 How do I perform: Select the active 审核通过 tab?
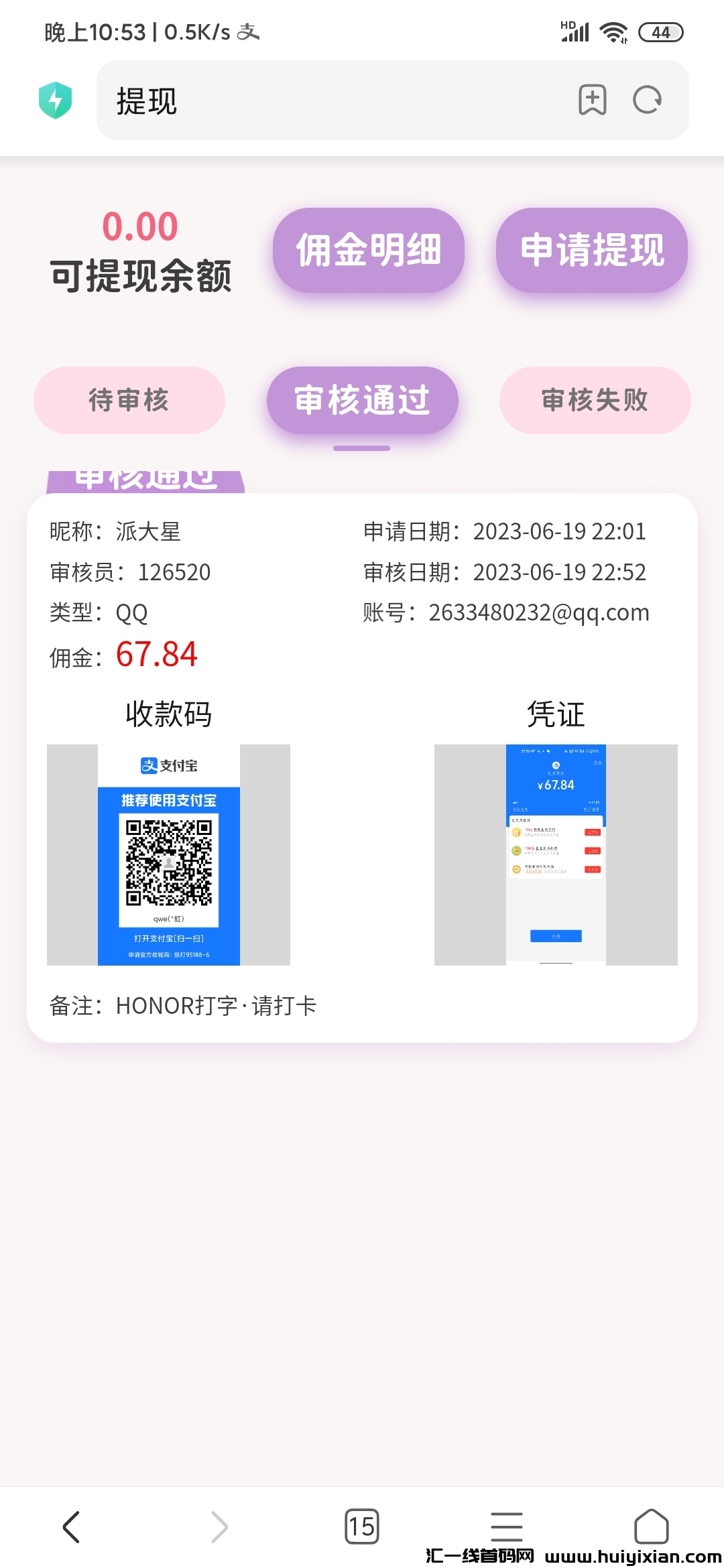[x=362, y=400]
